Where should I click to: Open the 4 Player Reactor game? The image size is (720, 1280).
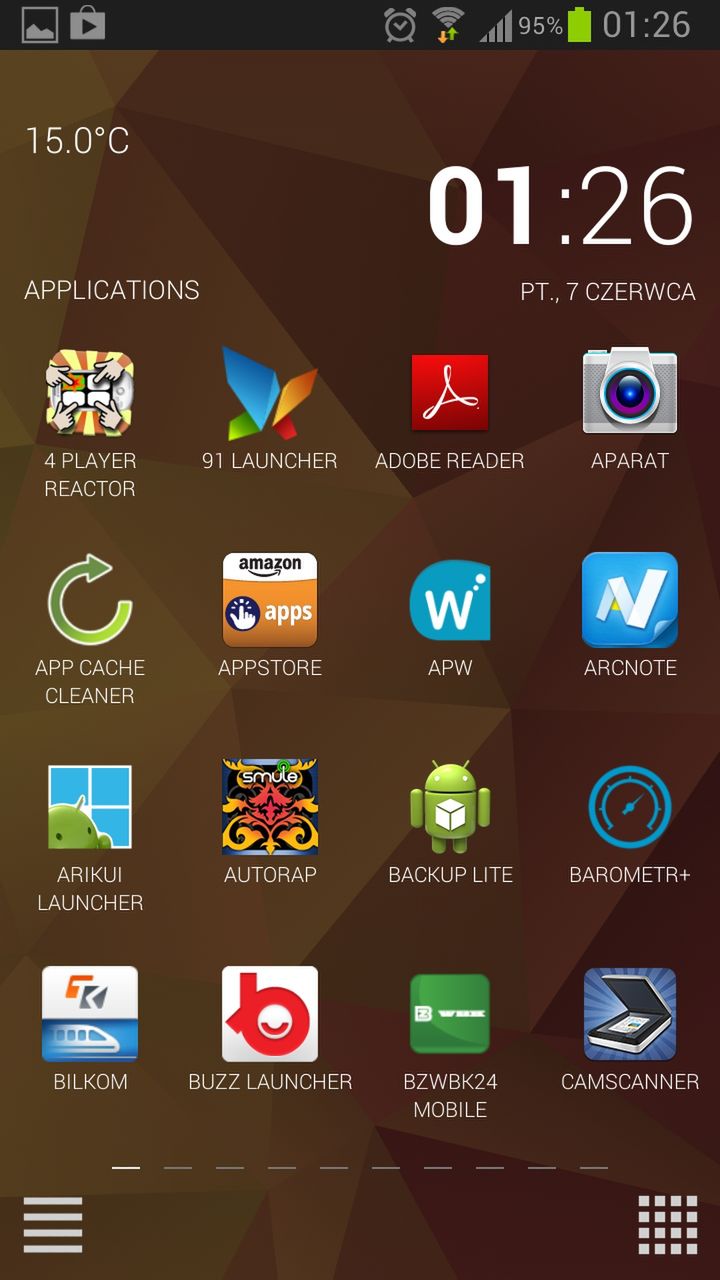90,394
